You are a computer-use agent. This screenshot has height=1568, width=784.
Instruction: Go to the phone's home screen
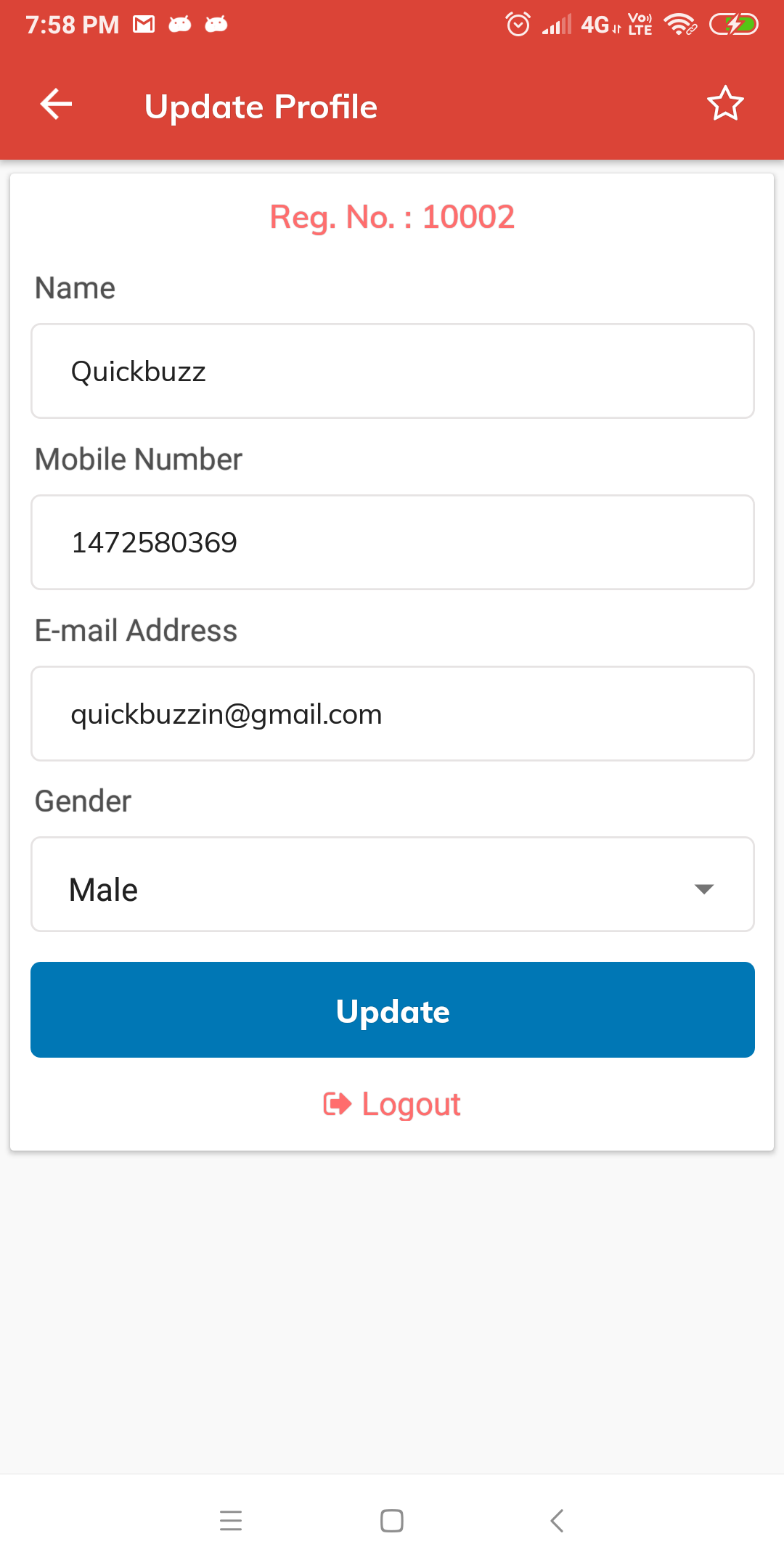coord(392,1520)
